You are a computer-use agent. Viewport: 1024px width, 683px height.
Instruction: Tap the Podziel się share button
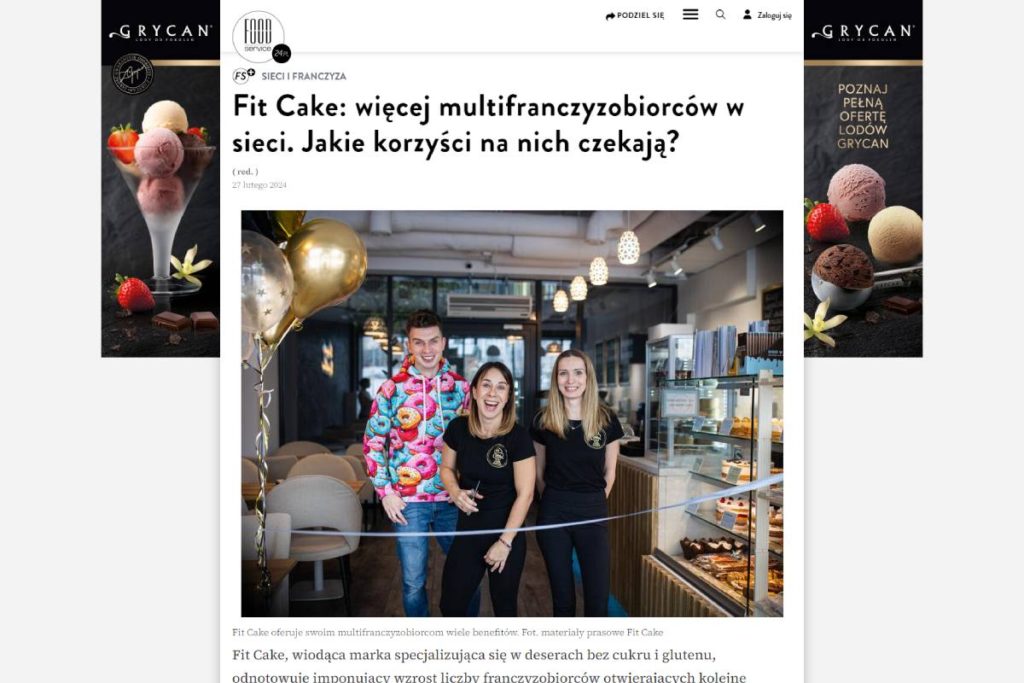point(634,15)
